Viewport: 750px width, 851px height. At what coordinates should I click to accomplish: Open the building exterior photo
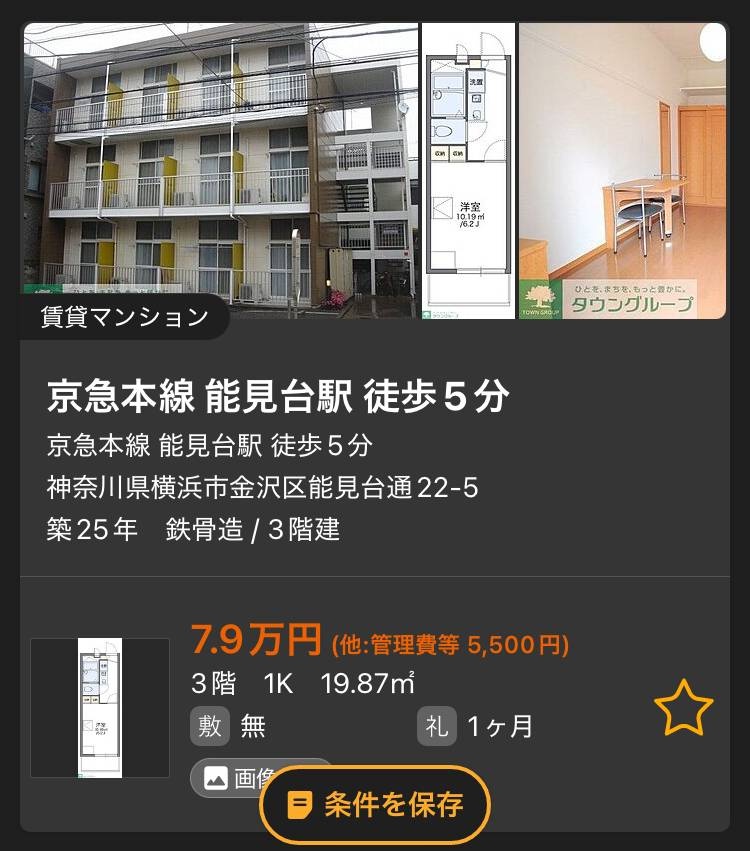point(220,170)
